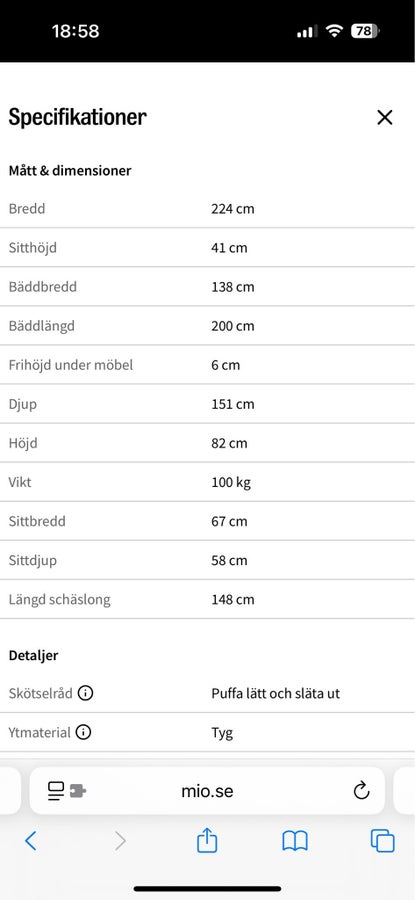Go back to the previous page
This screenshot has width=415, height=900.
point(31,841)
